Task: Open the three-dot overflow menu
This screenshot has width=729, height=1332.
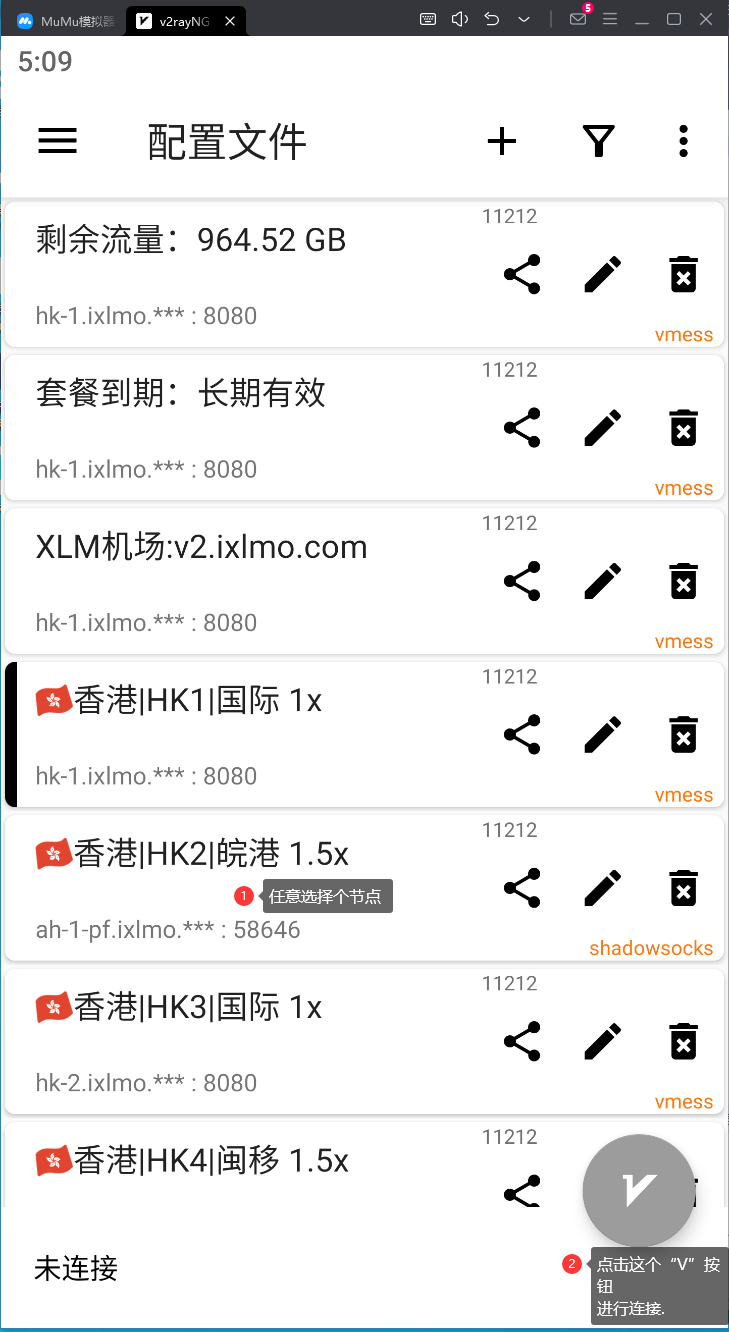Action: click(683, 142)
